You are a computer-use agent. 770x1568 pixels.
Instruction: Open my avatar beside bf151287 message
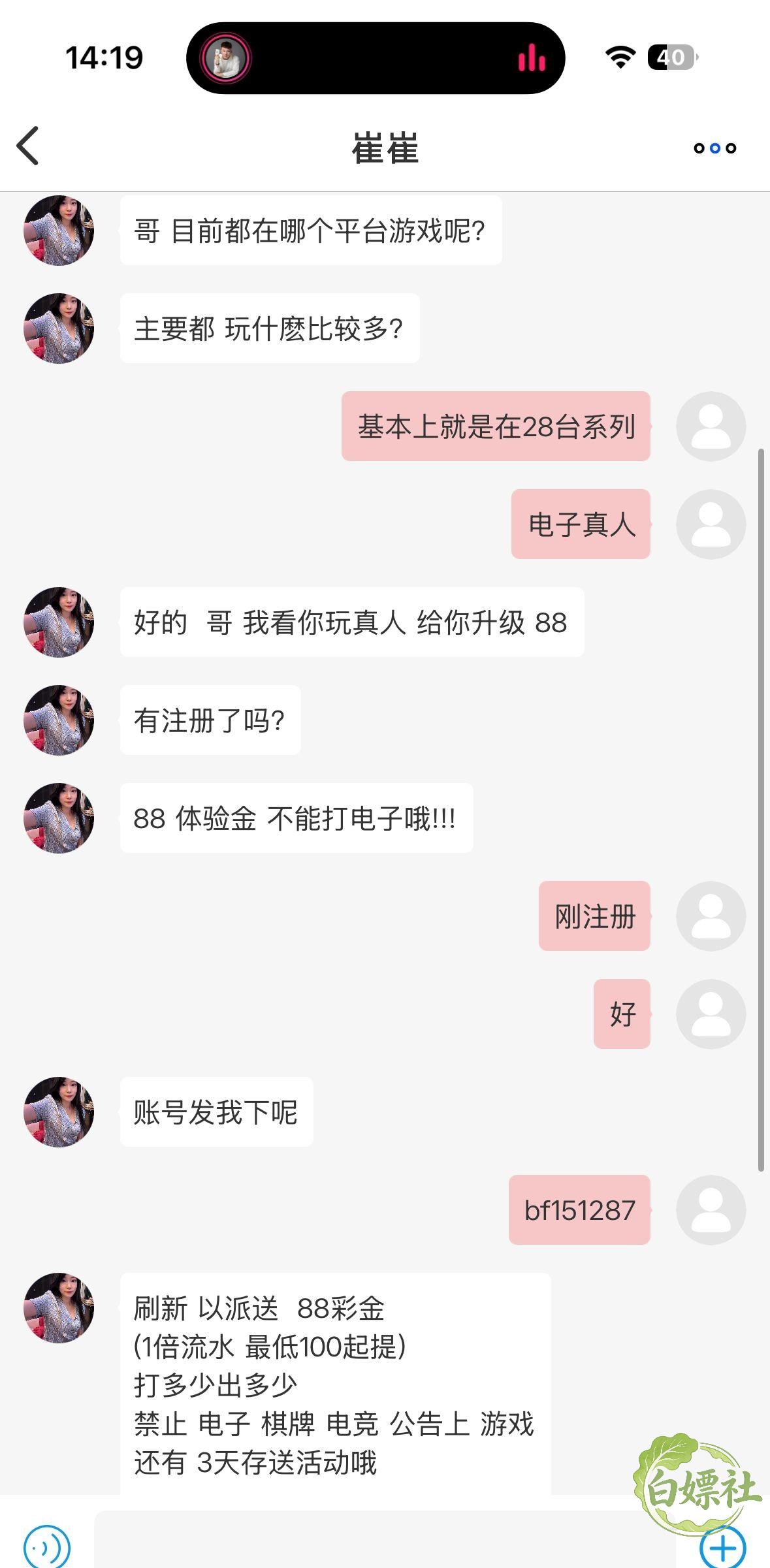tap(711, 1210)
